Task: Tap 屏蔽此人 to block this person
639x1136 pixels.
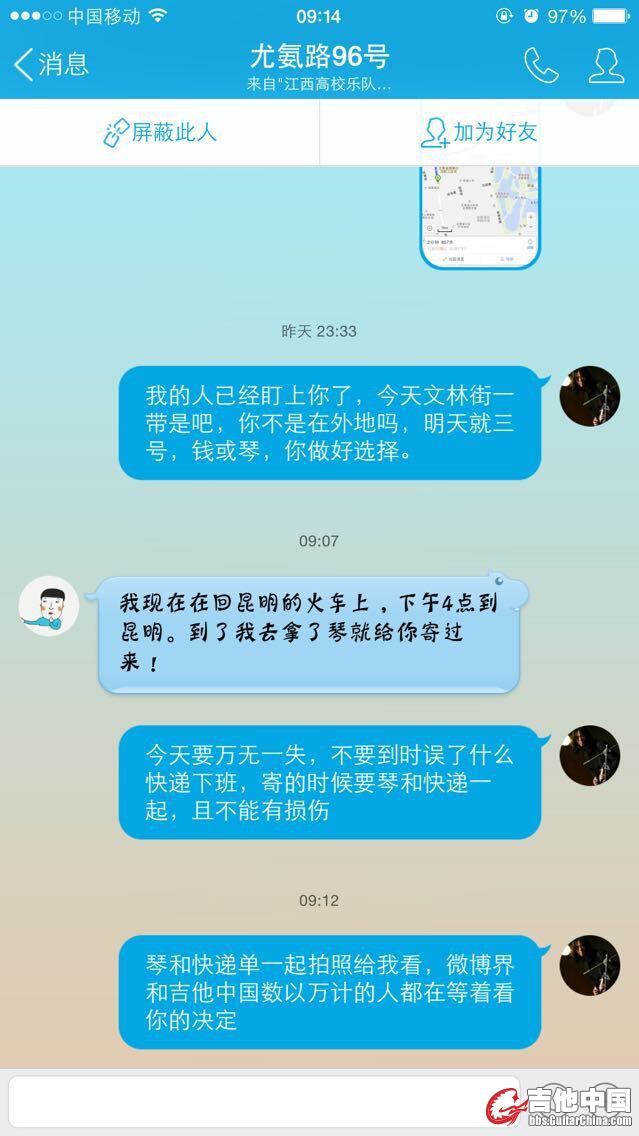Action: [x=160, y=133]
